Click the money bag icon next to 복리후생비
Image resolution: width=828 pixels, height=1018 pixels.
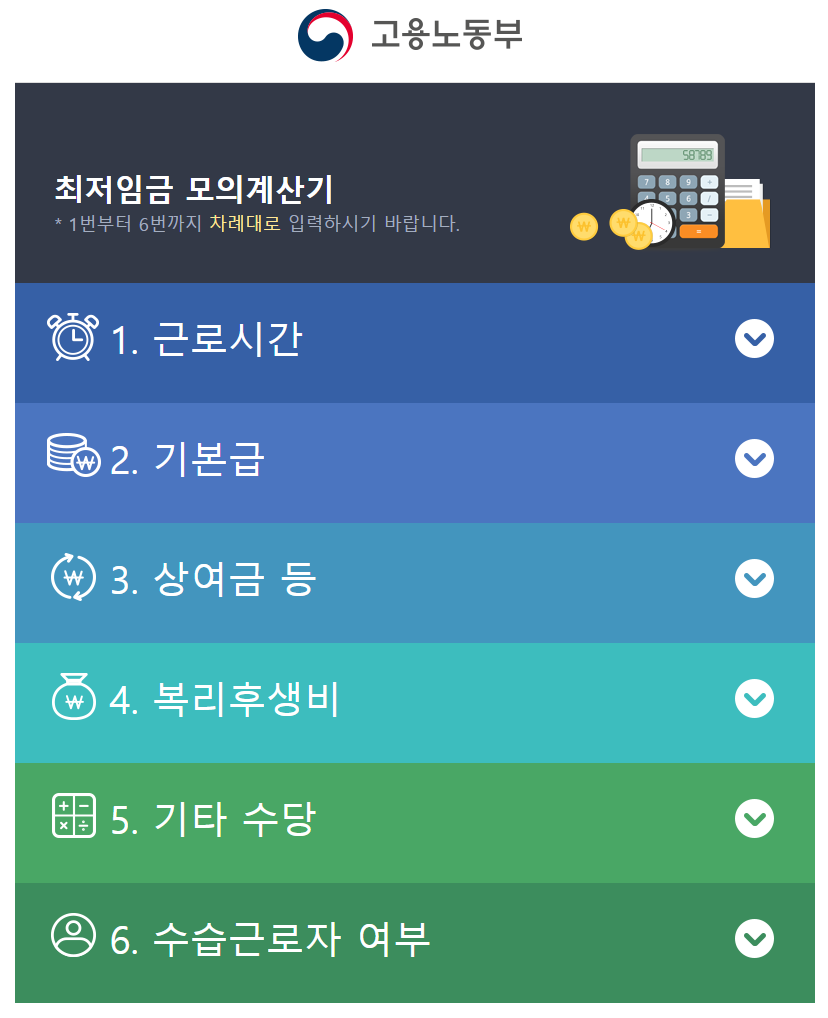coord(72,699)
